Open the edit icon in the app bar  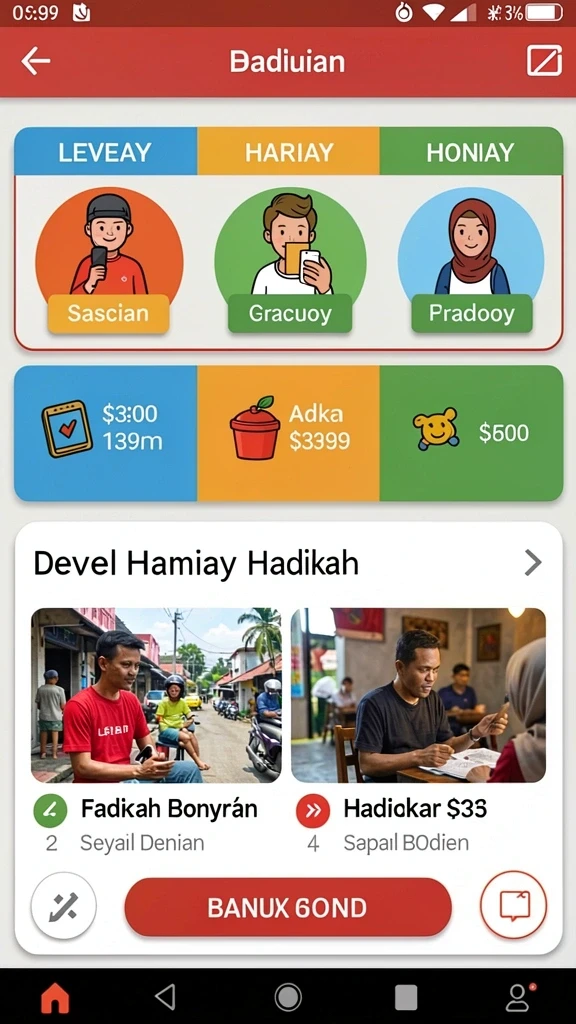(544, 61)
